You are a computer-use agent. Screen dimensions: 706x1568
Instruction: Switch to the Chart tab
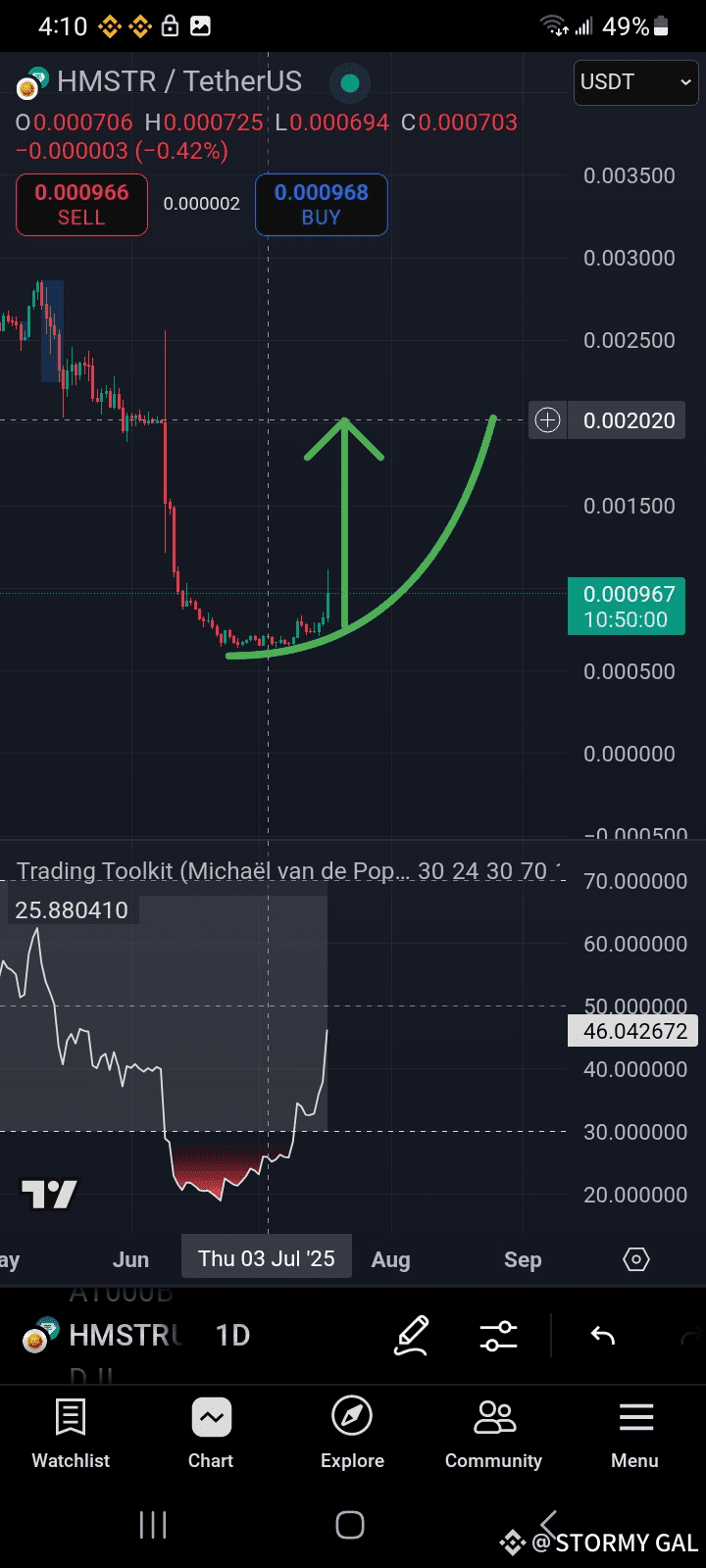211,1433
